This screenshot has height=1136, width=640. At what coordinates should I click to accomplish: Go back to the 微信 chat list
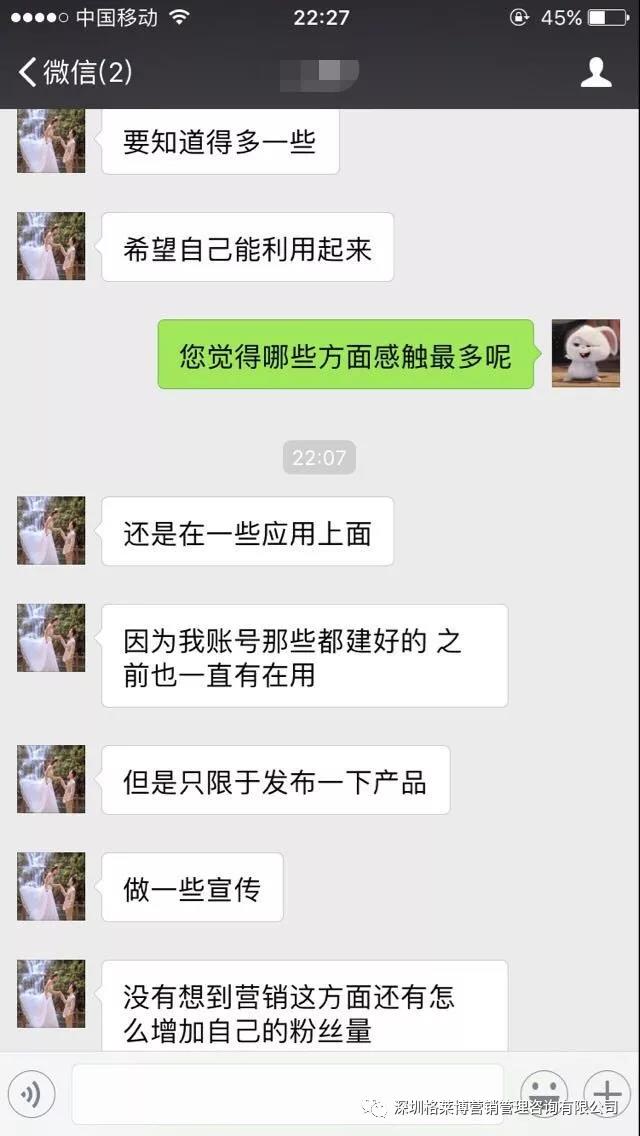[72, 72]
